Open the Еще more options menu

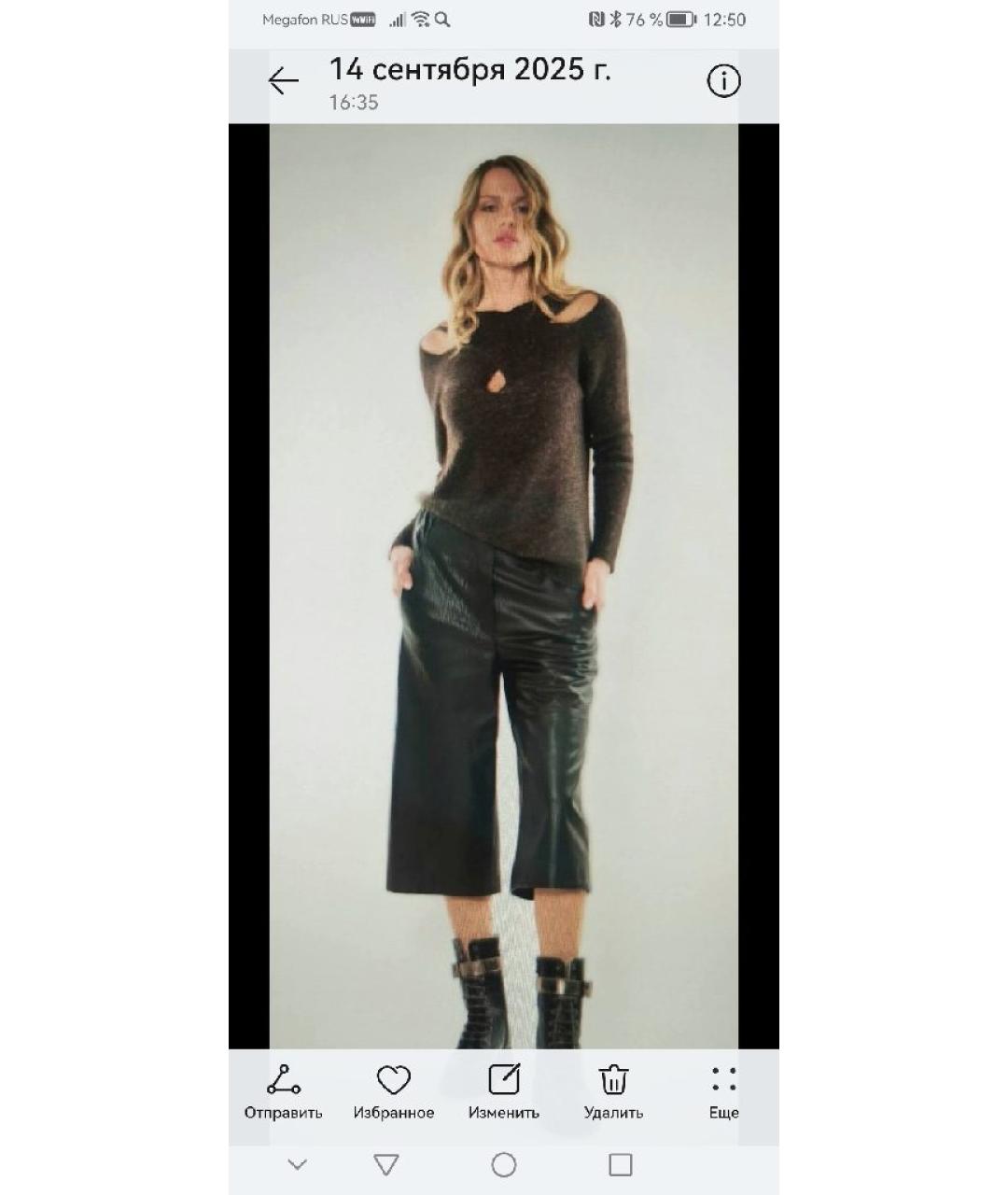[x=723, y=1090]
